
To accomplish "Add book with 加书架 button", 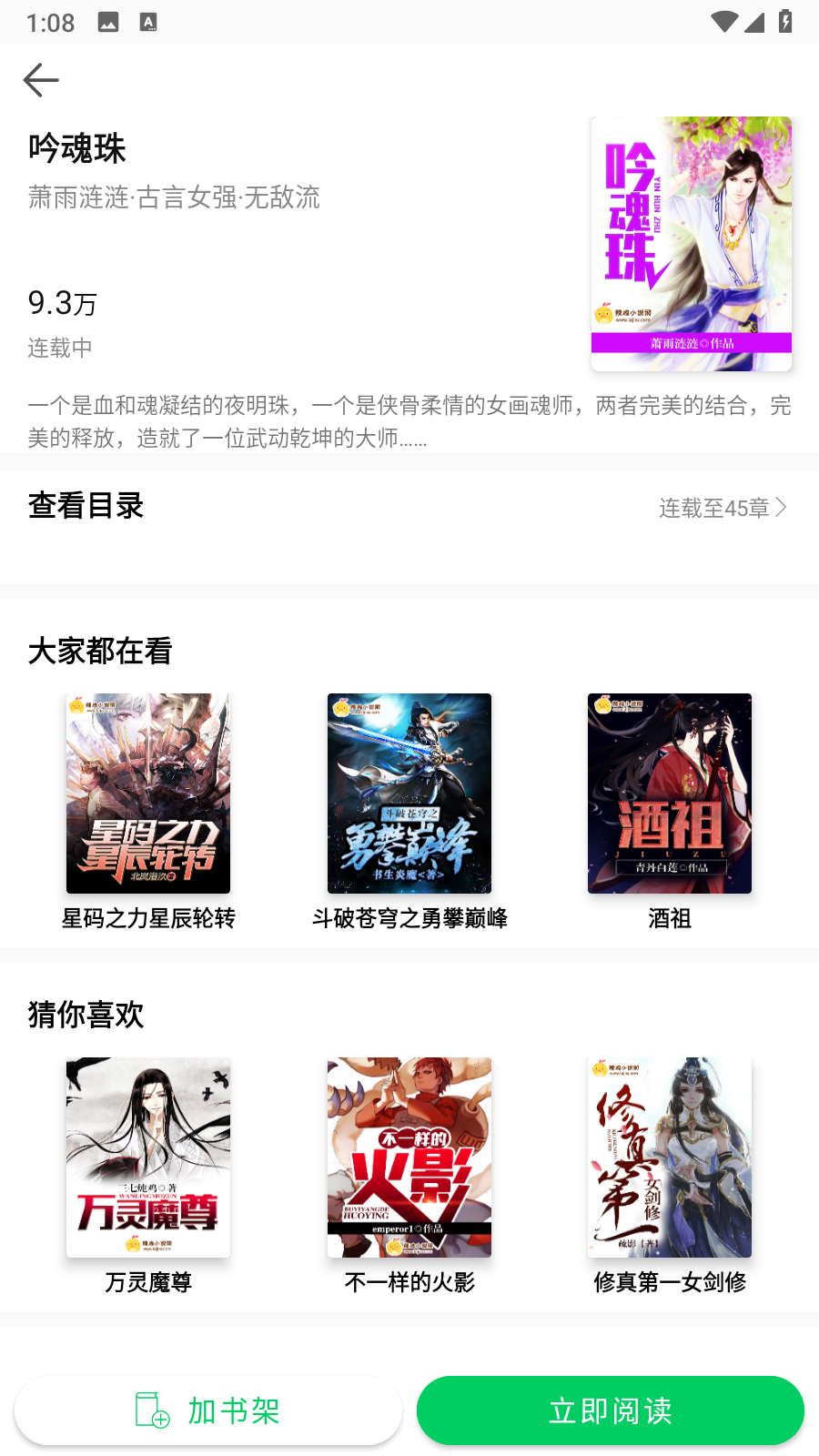I will point(208,1410).
